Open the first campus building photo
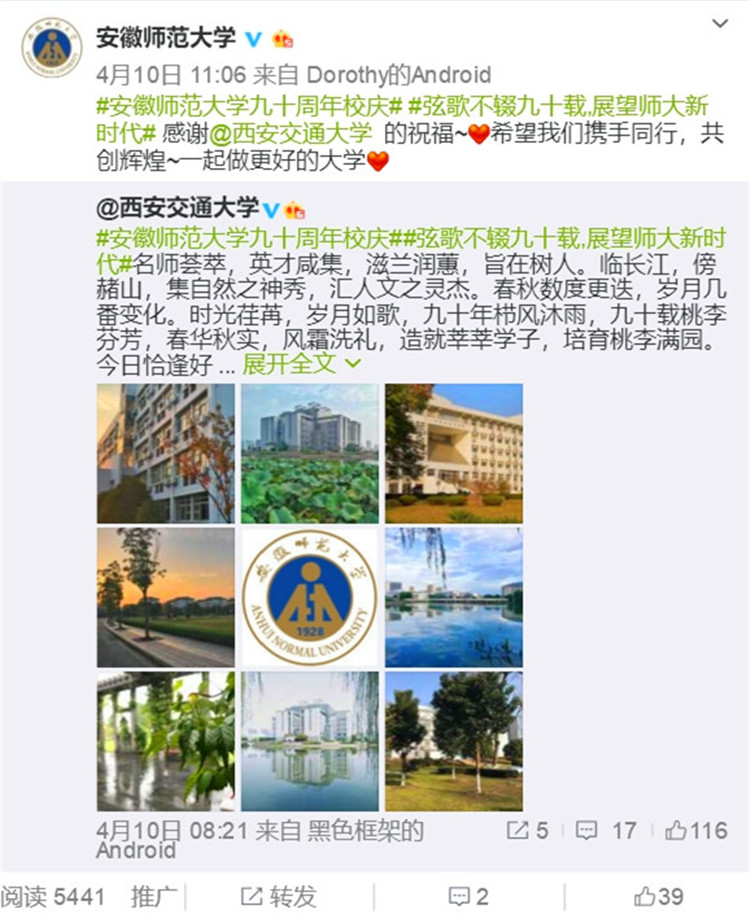 165,453
